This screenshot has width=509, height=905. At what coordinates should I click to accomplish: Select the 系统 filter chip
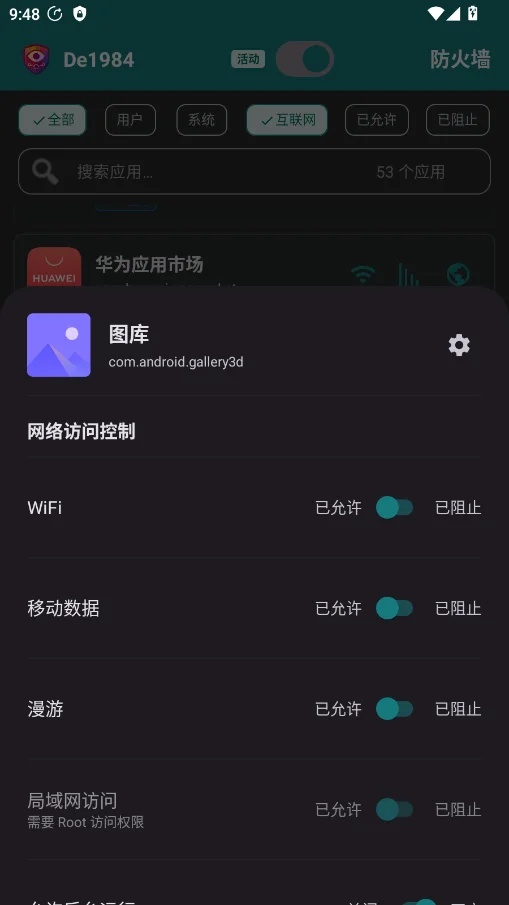[x=201, y=120]
